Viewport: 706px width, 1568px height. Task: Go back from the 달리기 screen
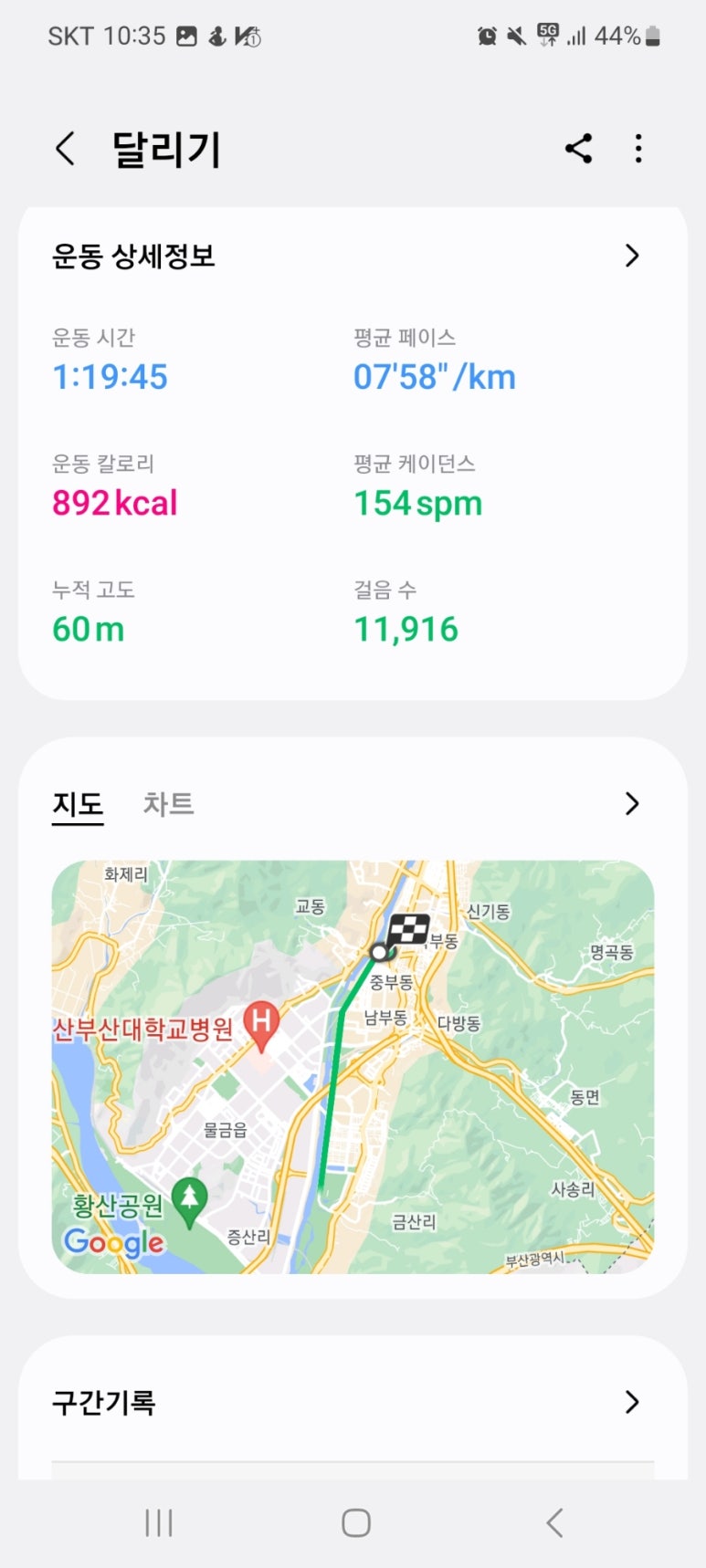click(65, 149)
